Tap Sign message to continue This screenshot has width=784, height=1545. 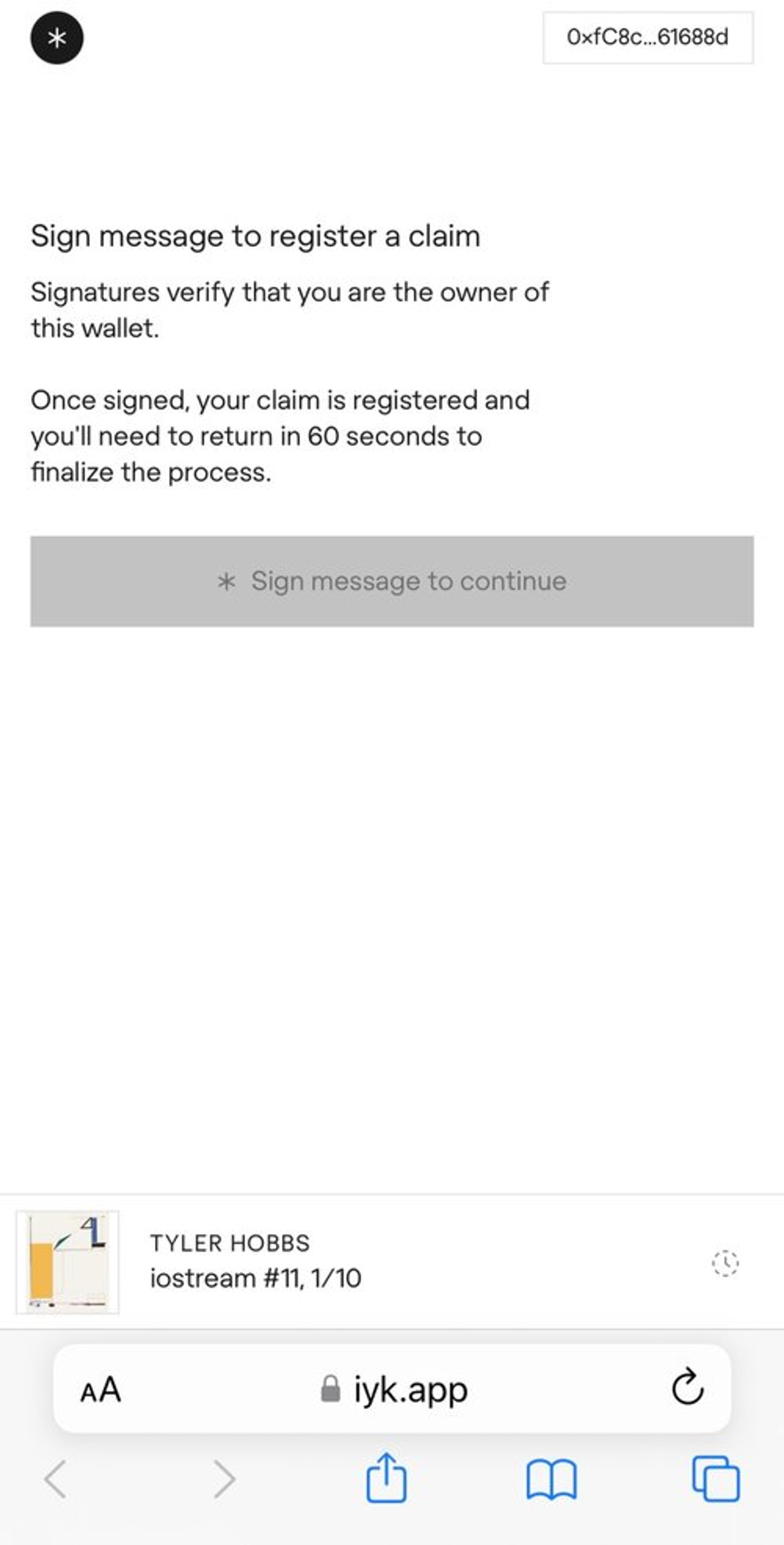click(x=392, y=581)
